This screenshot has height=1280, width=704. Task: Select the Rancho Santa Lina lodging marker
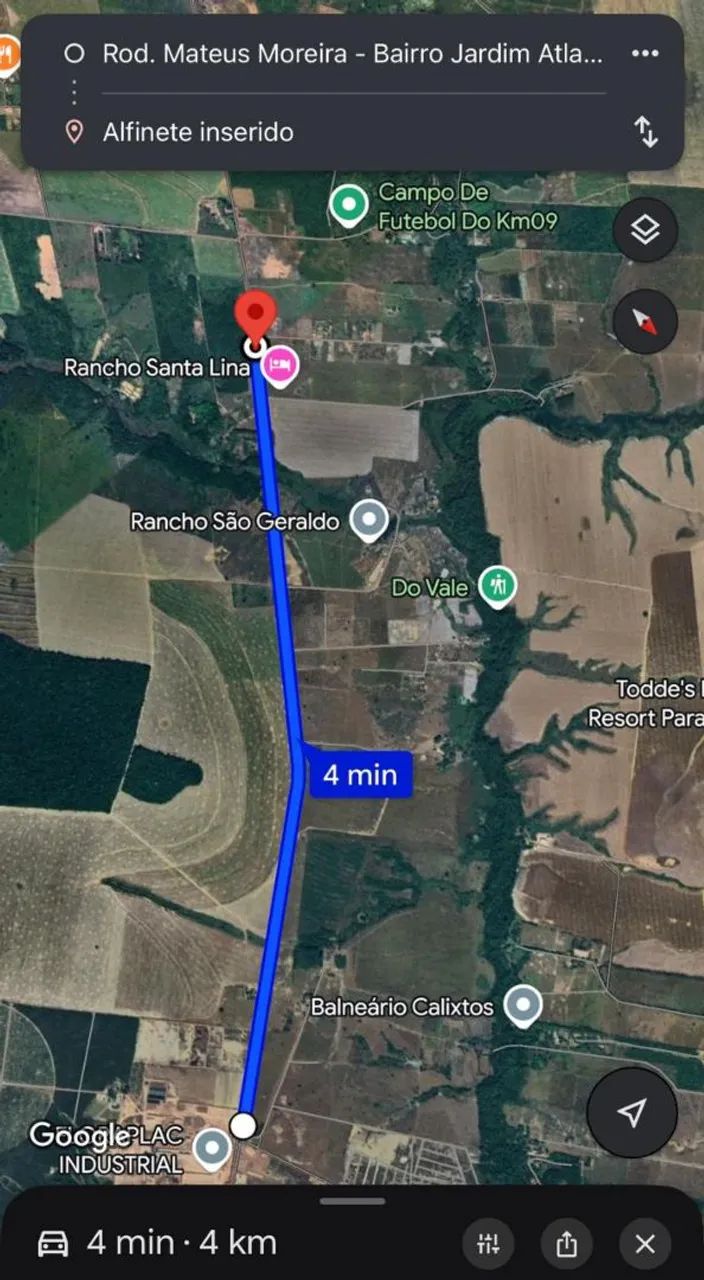tap(283, 366)
